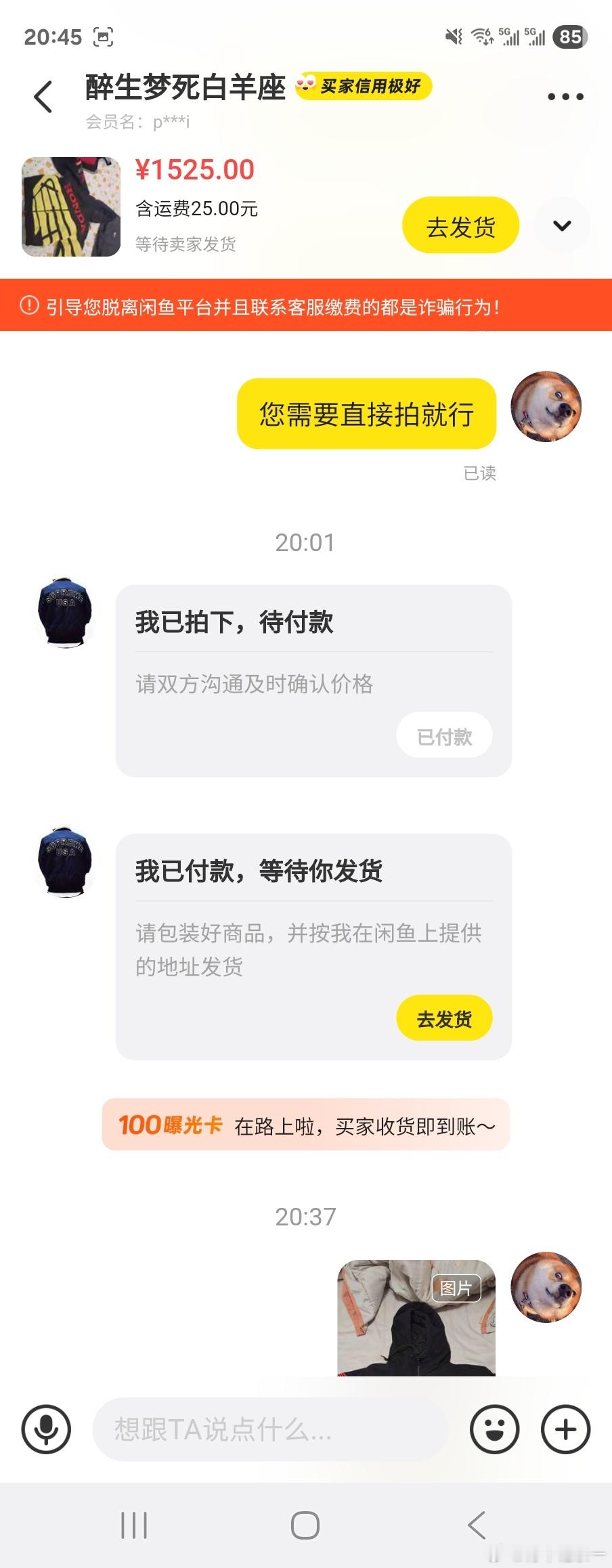Tap the 想跟TA说点什么 message input field

[x=271, y=1429]
